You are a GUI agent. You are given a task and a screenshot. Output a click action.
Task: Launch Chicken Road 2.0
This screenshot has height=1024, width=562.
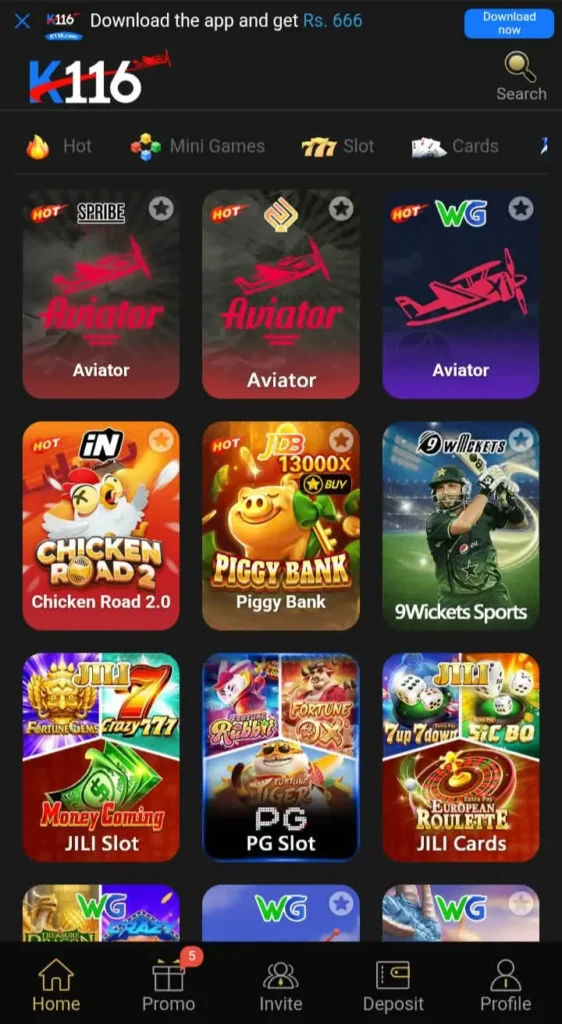point(101,526)
